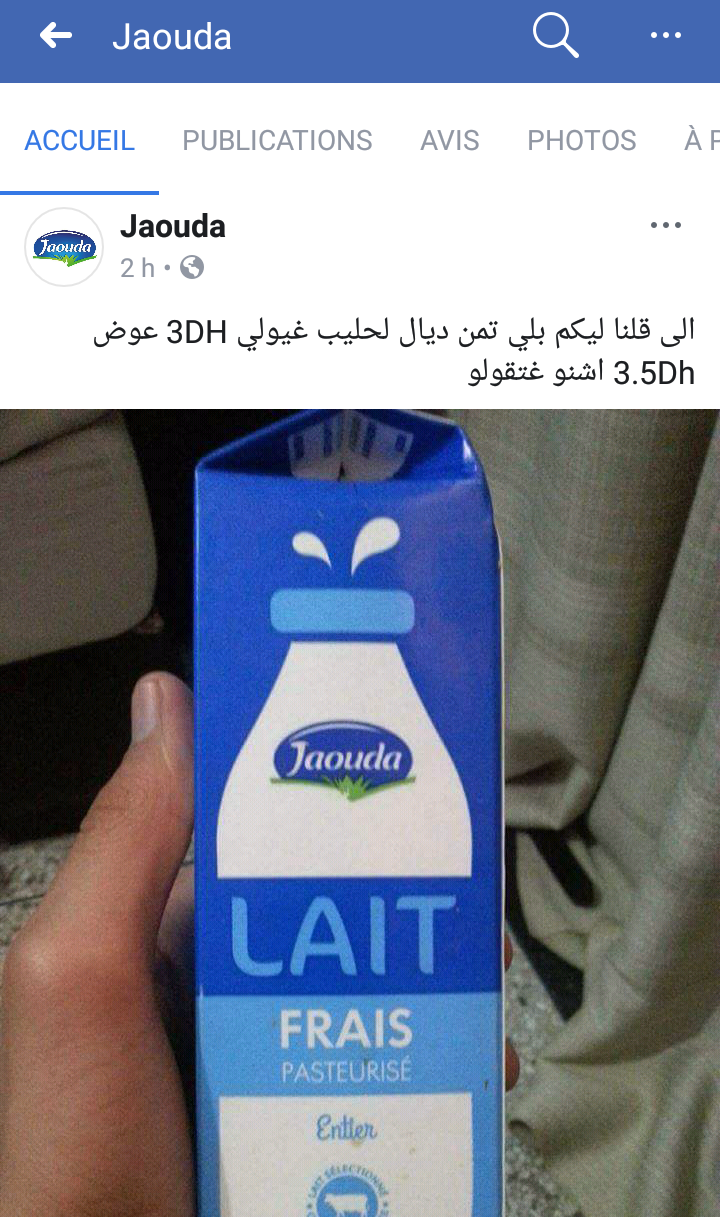
Task: Tap the Jaouda profile picture on post
Action: click(64, 247)
